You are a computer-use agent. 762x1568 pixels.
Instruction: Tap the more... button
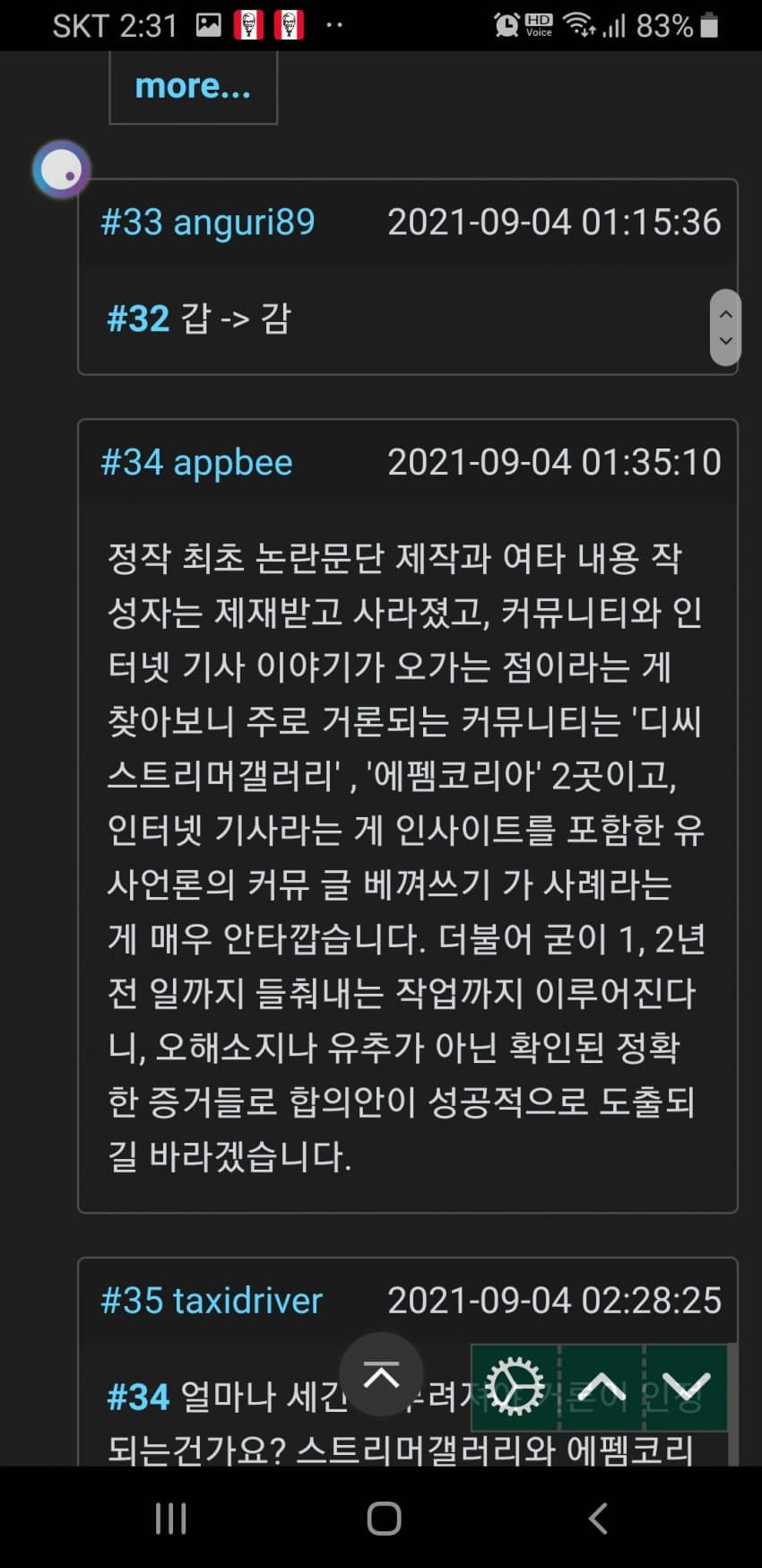click(193, 86)
